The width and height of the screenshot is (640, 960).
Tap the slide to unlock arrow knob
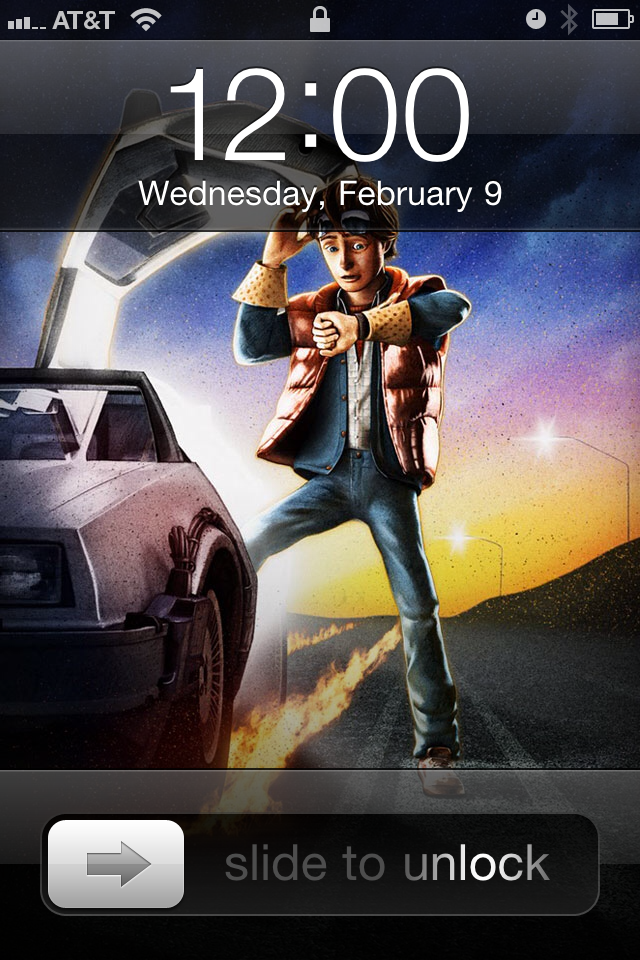coord(116,864)
